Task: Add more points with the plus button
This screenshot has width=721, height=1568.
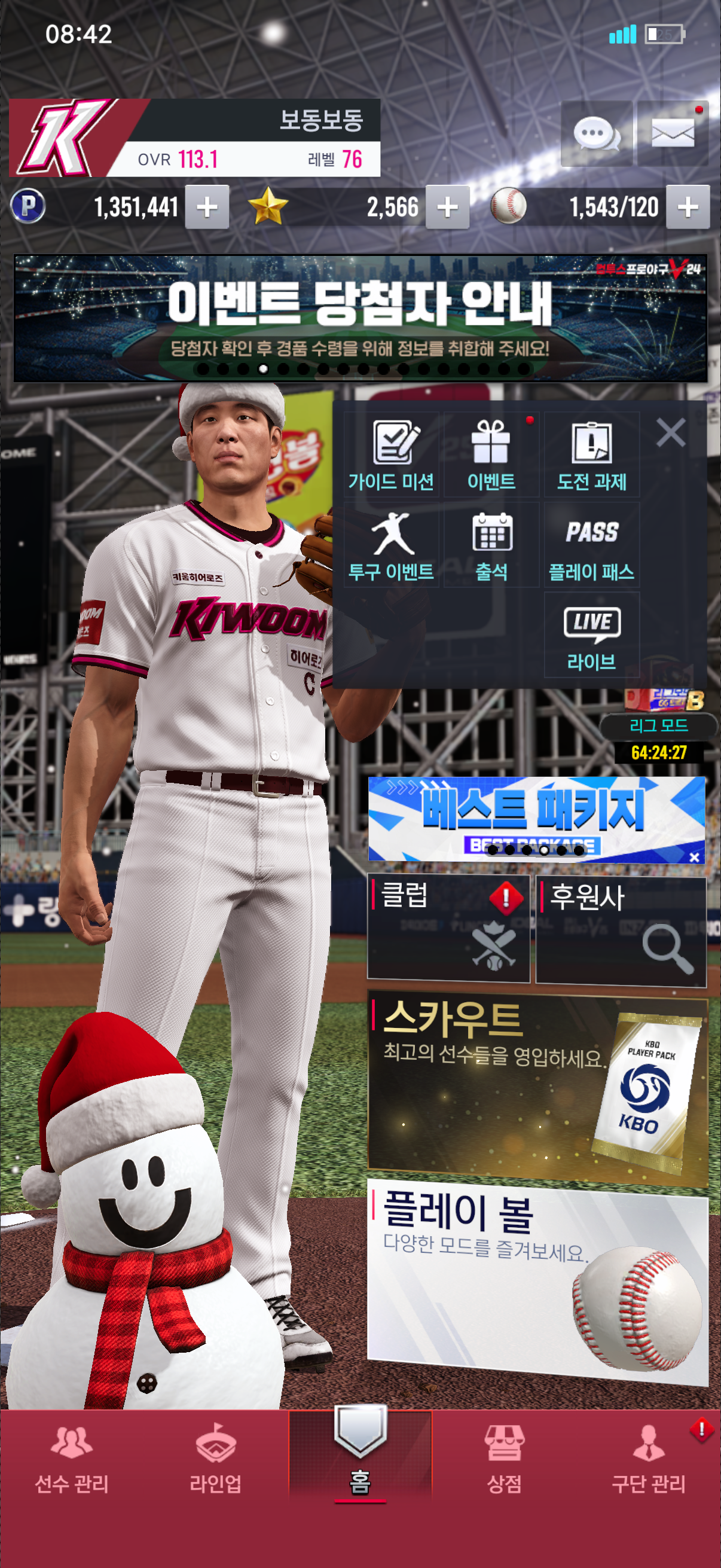Action: coord(207,208)
